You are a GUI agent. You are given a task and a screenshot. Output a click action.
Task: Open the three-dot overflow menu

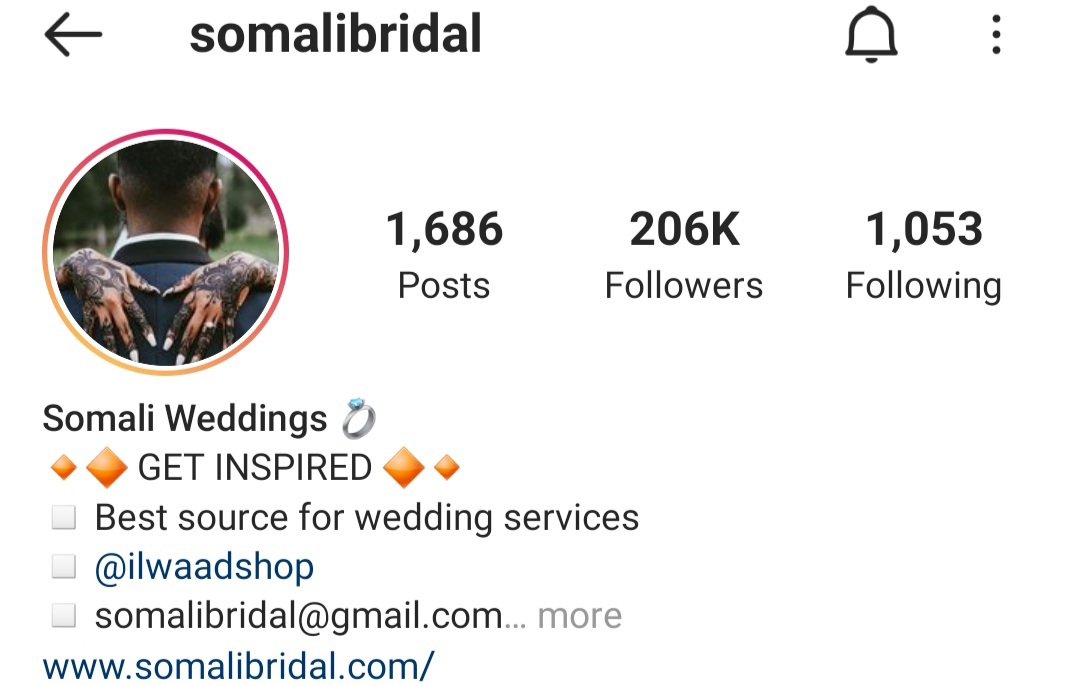(x=995, y=36)
